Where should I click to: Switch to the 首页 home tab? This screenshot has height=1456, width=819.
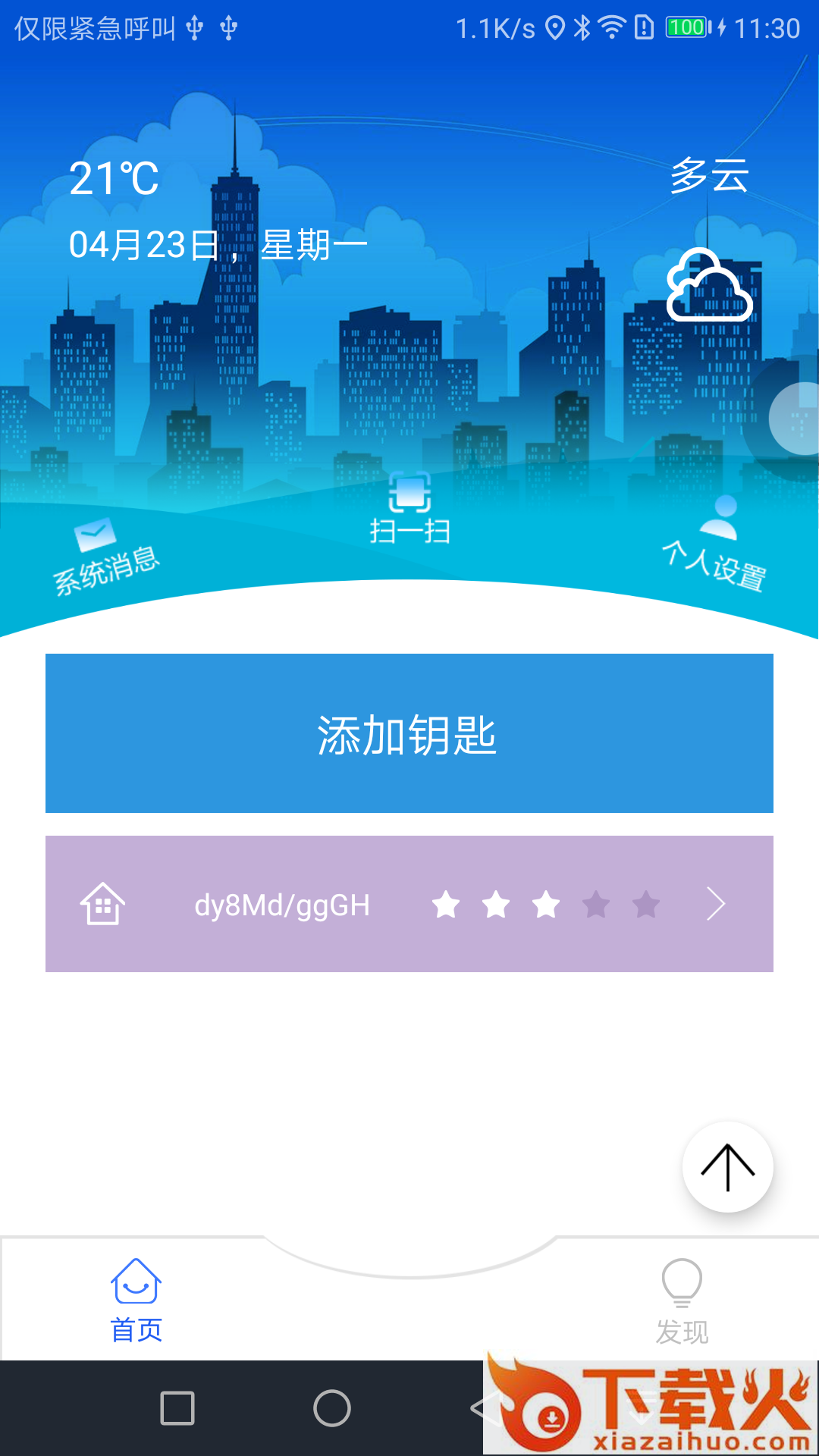(136, 1300)
